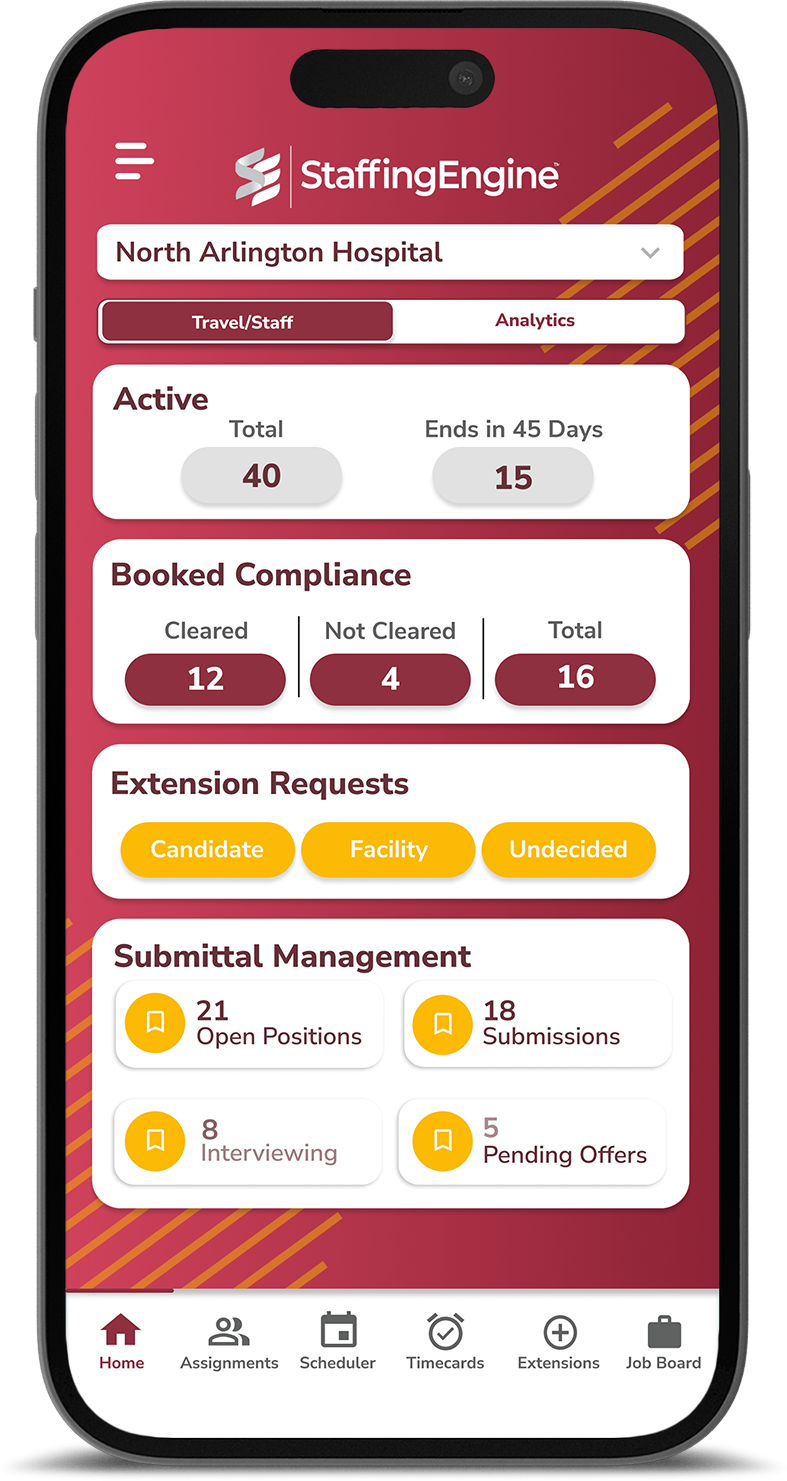Open the 18 Submissions card
The image size is (787, 1481).
click(537, 1023)
